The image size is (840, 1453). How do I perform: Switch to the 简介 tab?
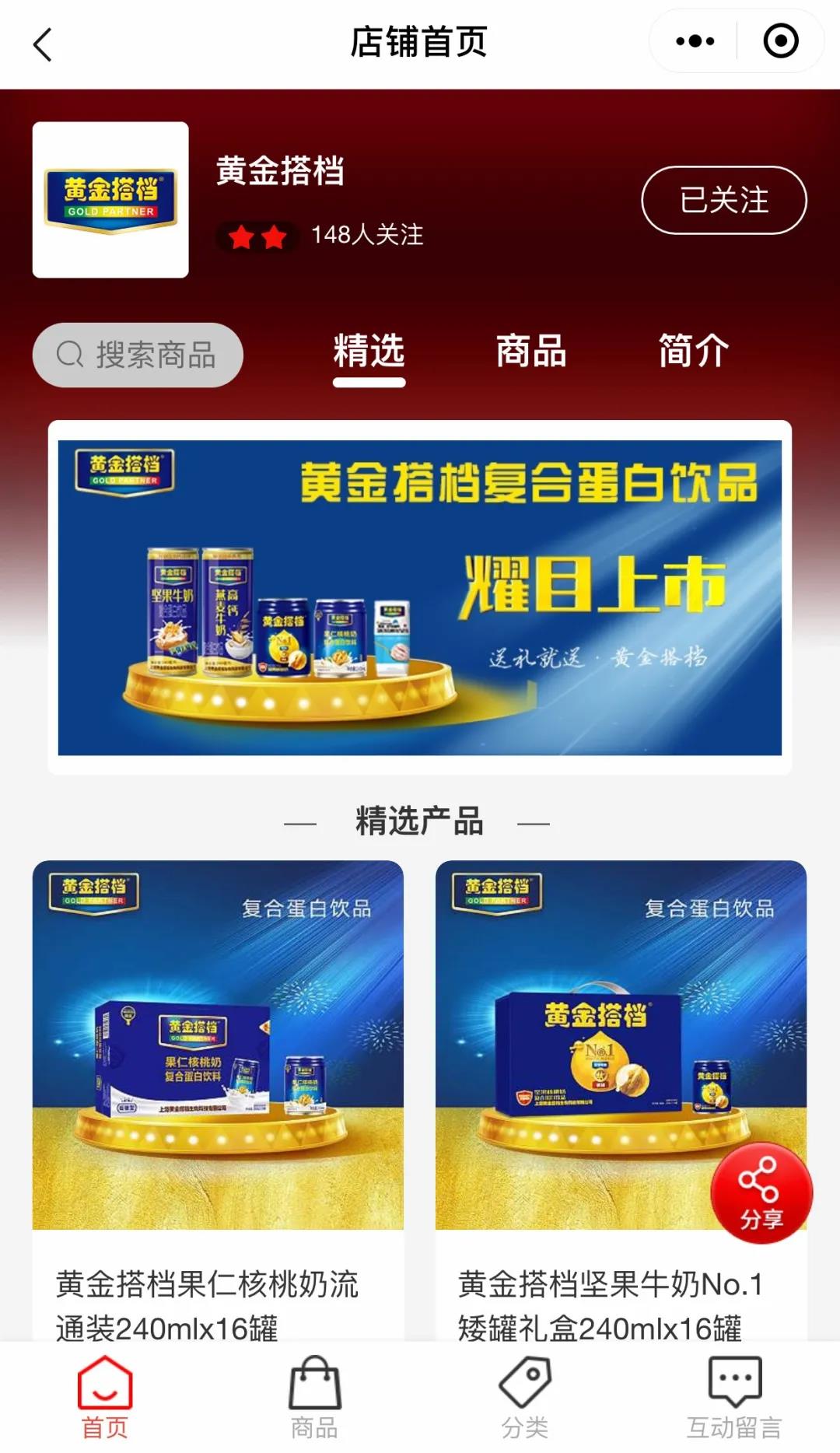click(693, 352)
